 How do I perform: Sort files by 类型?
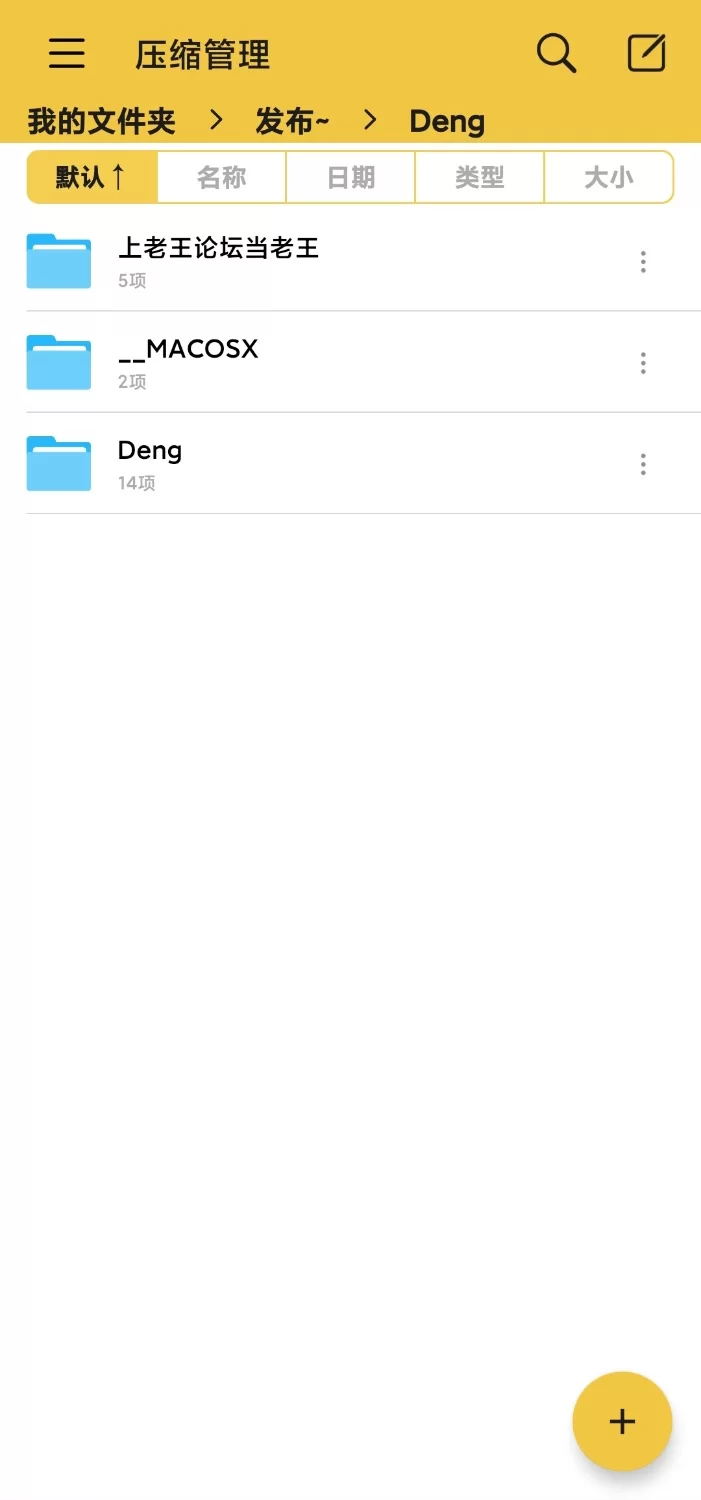[479, 177]
